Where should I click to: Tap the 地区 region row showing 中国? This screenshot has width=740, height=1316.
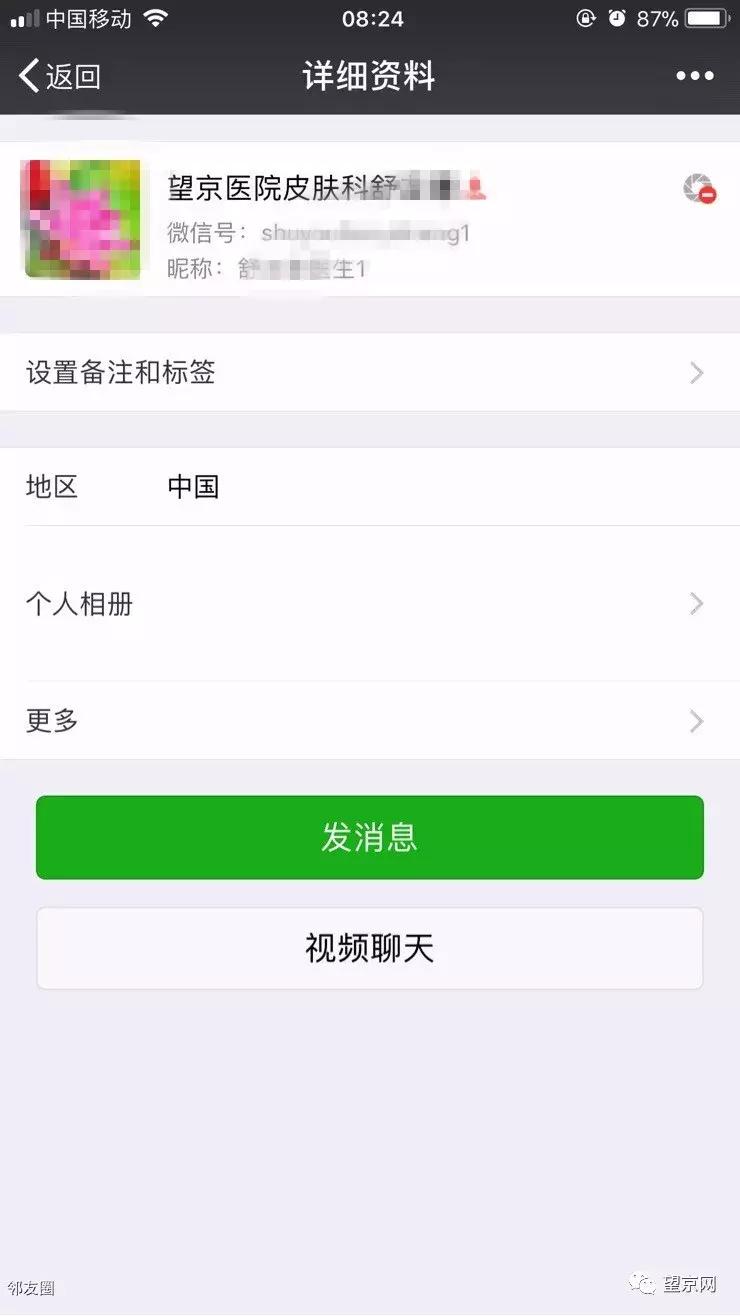[x=370, y=488]
